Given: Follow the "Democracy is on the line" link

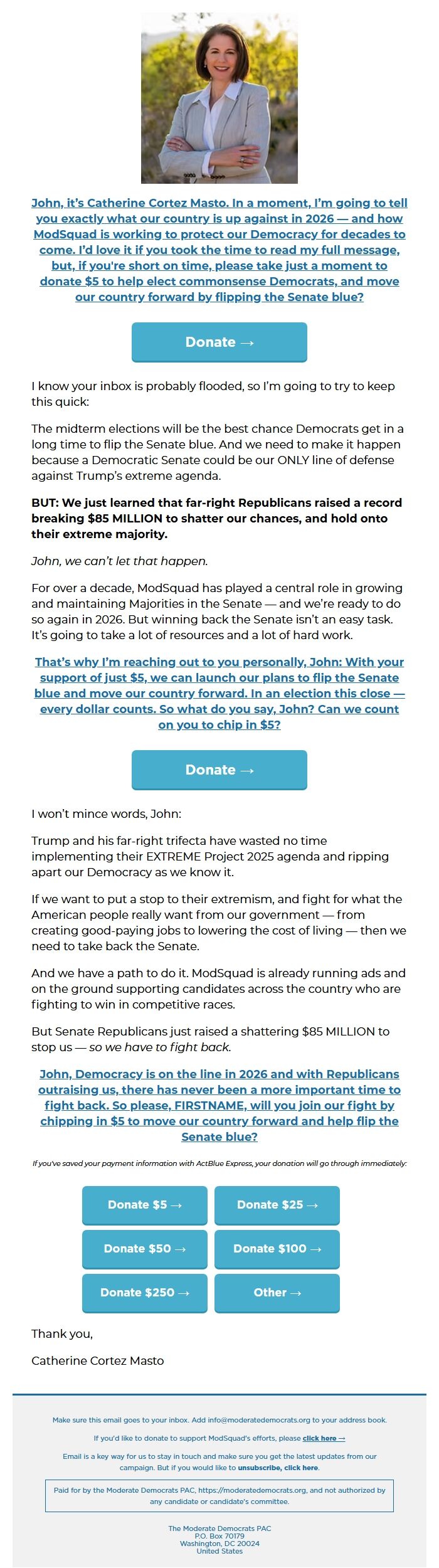Looking at the screenshot, I should (x=219, y=1105).
